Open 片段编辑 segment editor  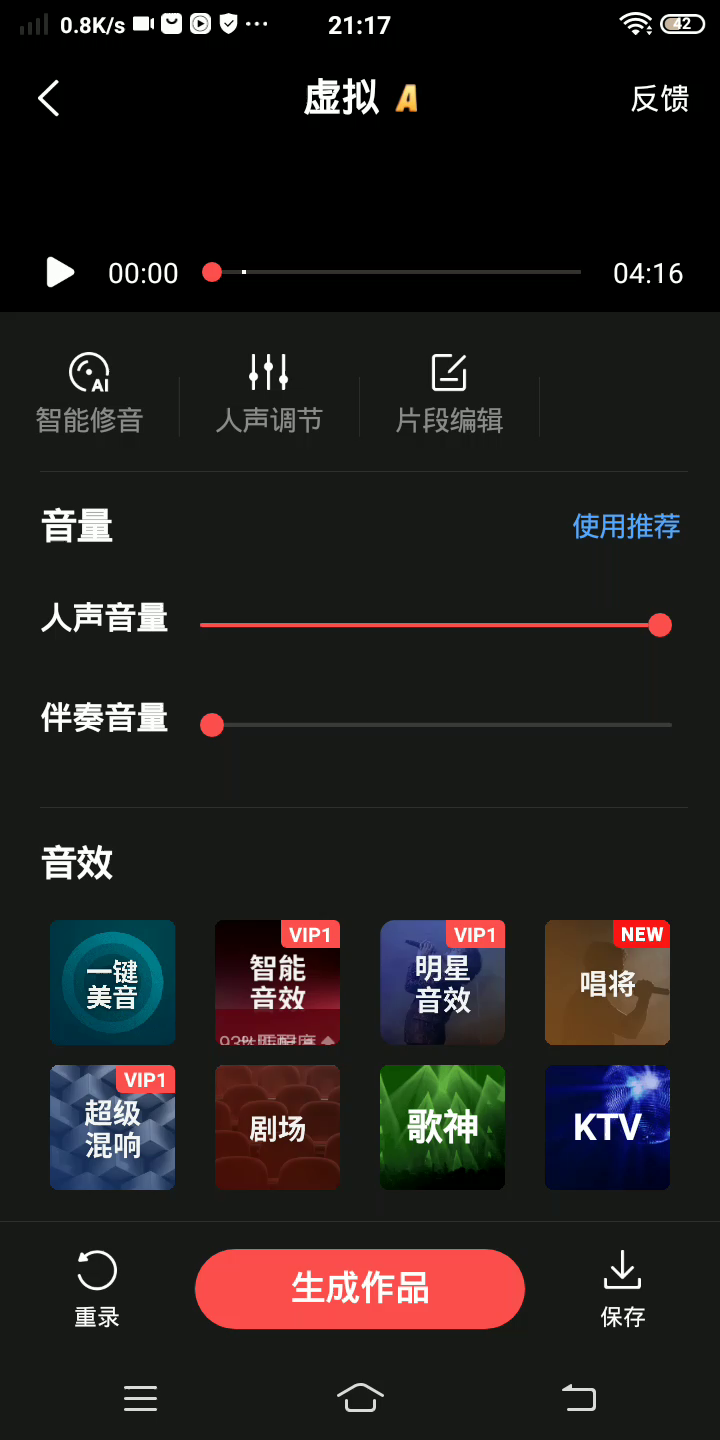(449, 393)
